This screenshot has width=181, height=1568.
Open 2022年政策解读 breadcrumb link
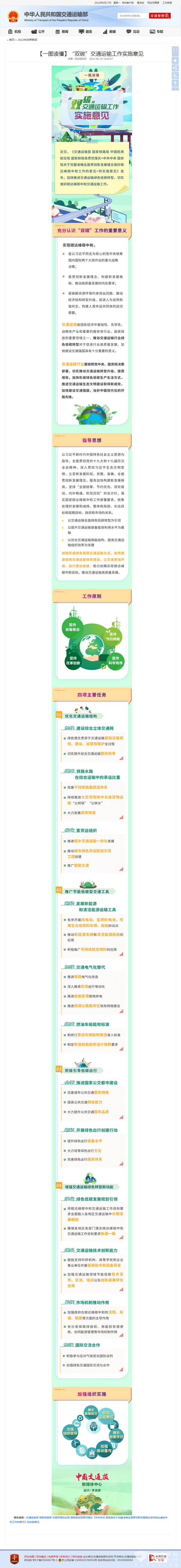tap(27, 40)
